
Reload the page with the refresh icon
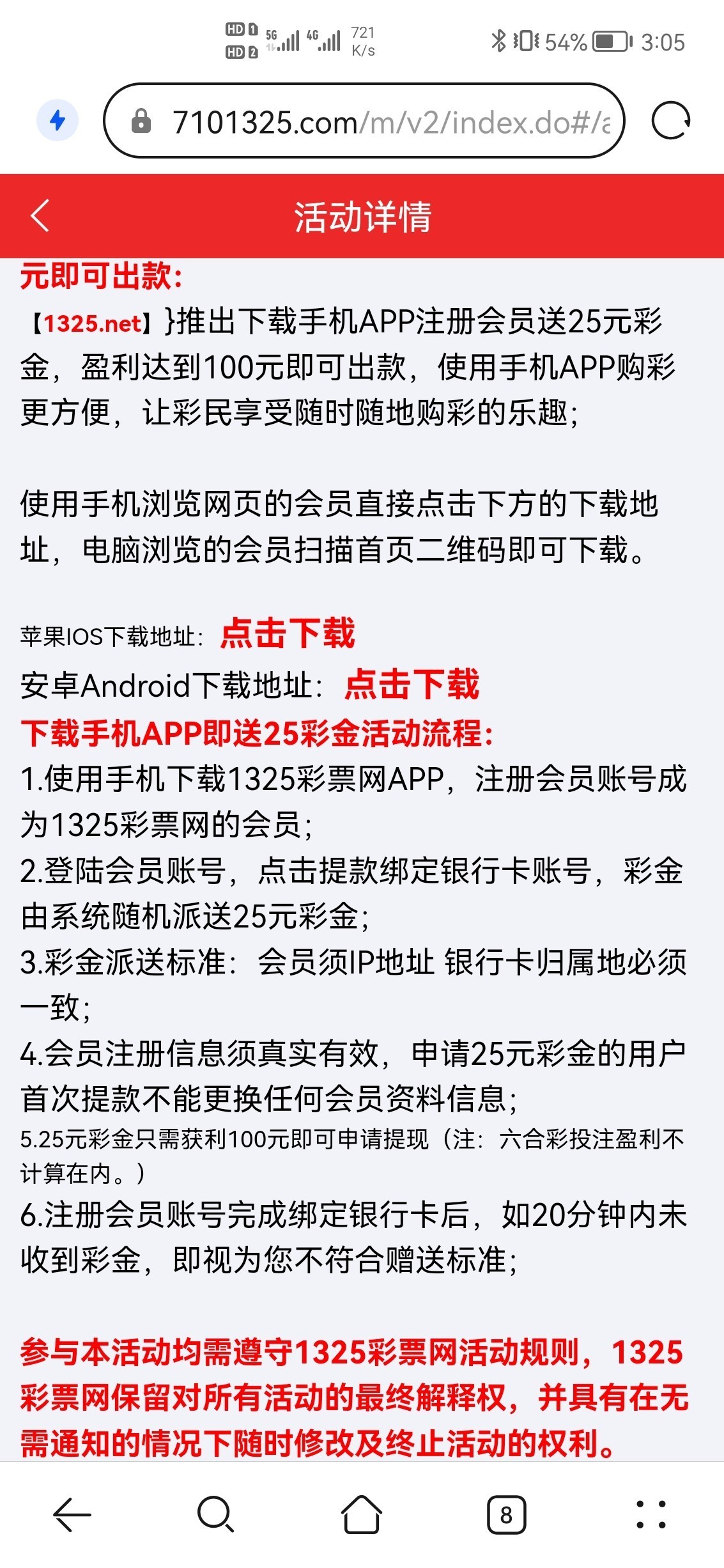pyautogui.click(x=670, y=120)
